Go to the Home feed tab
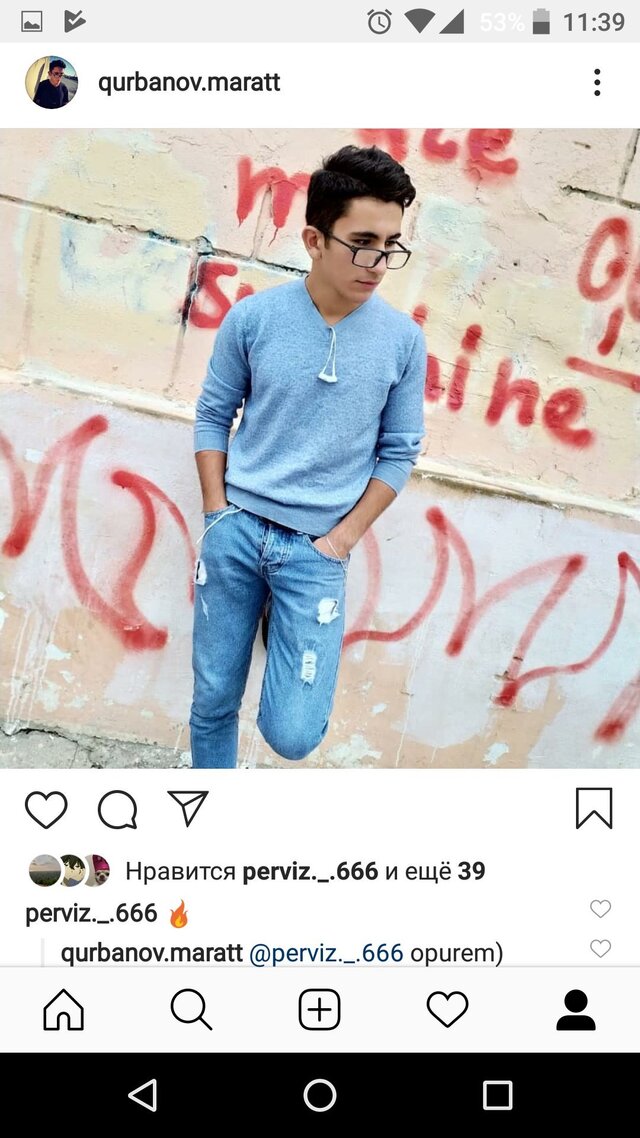The height and width of the screenshot is (1138, 640). tap(64, 1010)
